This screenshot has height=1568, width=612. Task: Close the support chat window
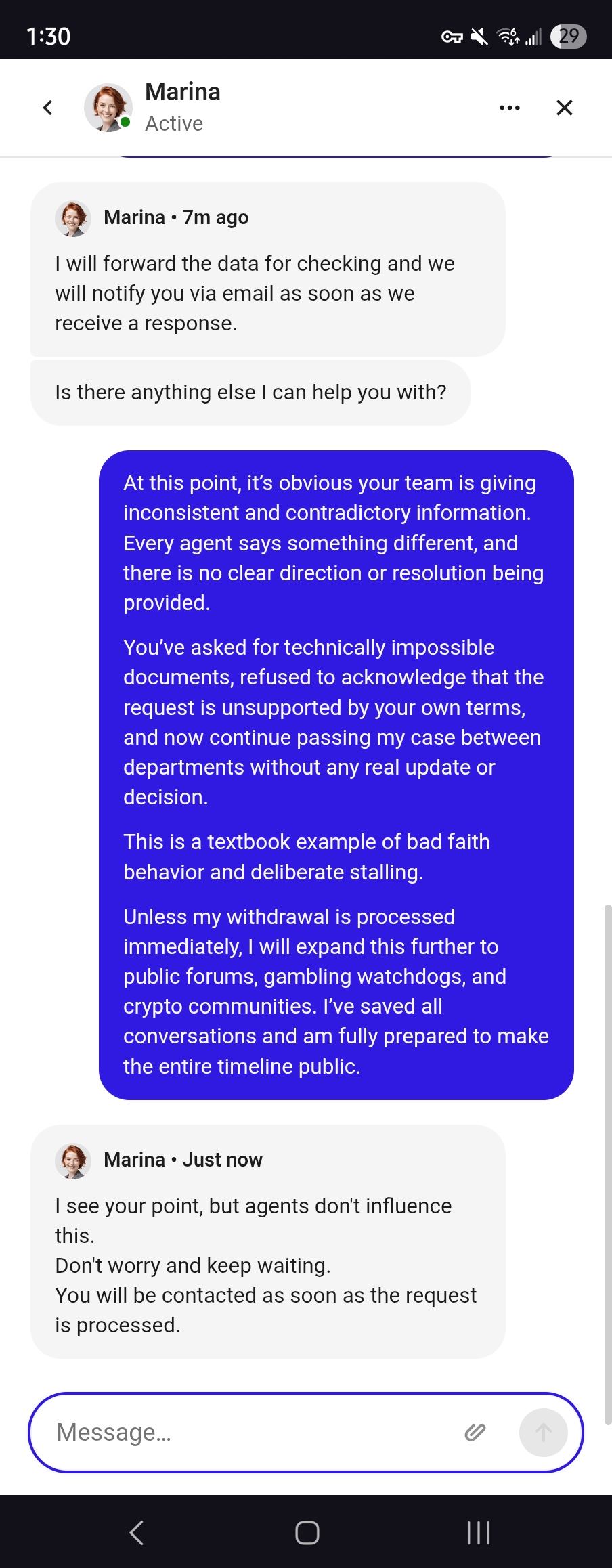point(564,108)
